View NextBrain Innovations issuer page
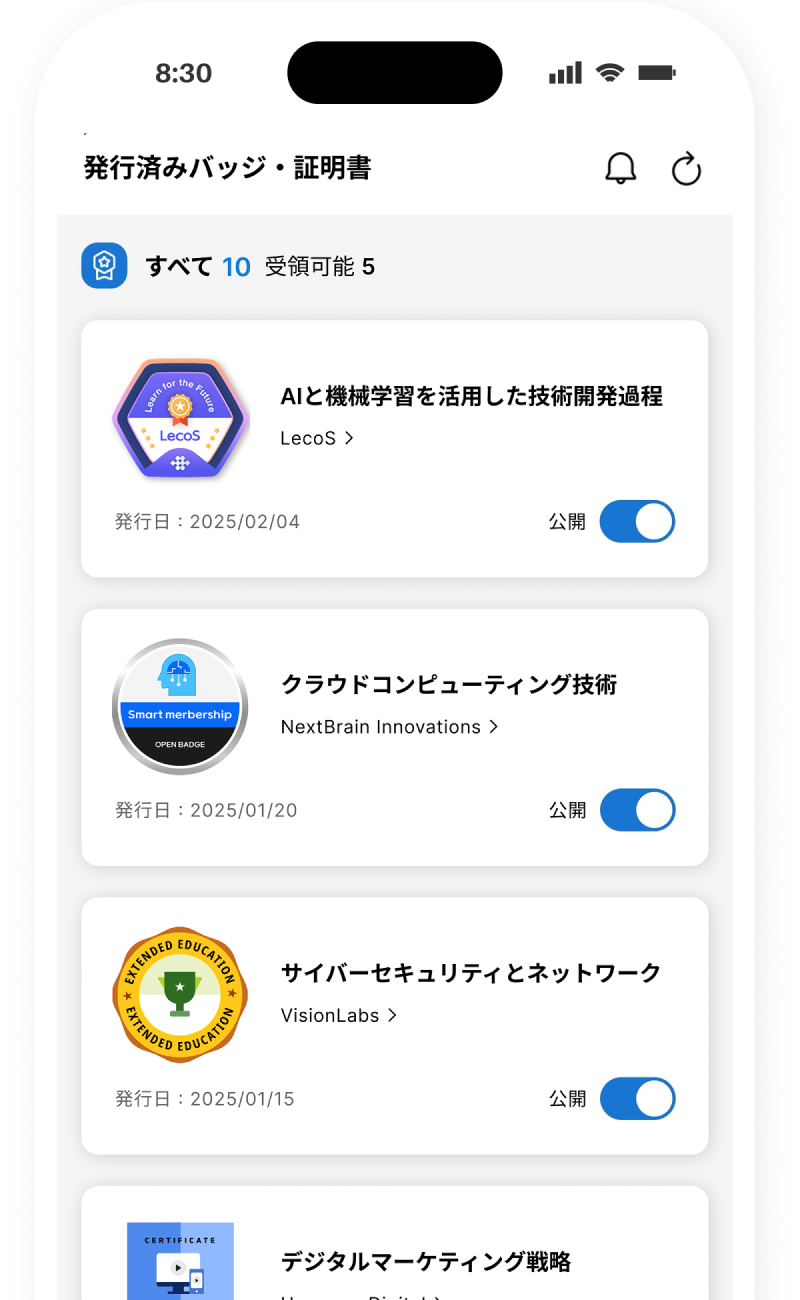This screenshot has width=800, height=1300. click(x=389, y=727)
